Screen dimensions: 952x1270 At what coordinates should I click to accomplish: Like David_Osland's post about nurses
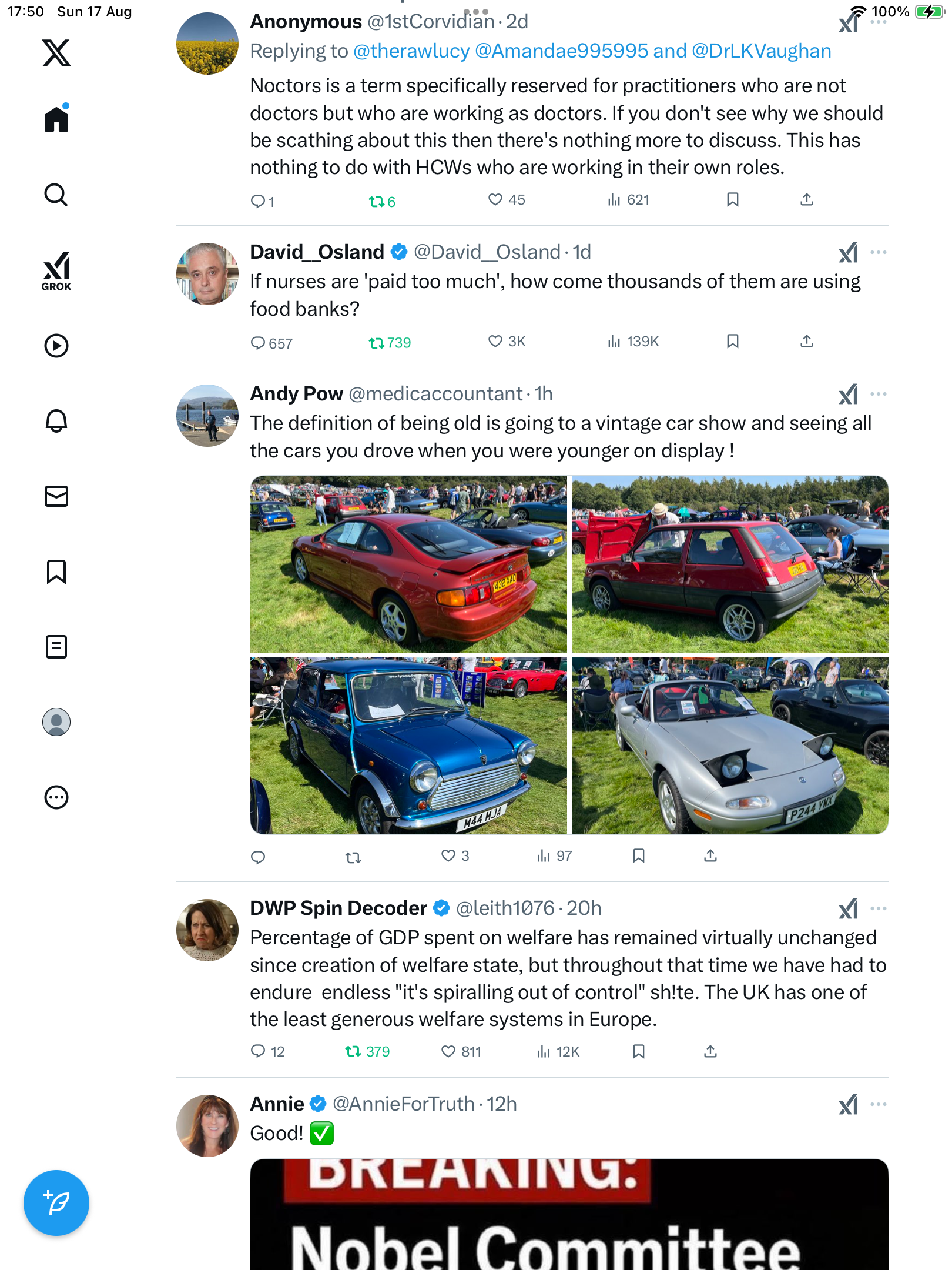click(495, 342)
